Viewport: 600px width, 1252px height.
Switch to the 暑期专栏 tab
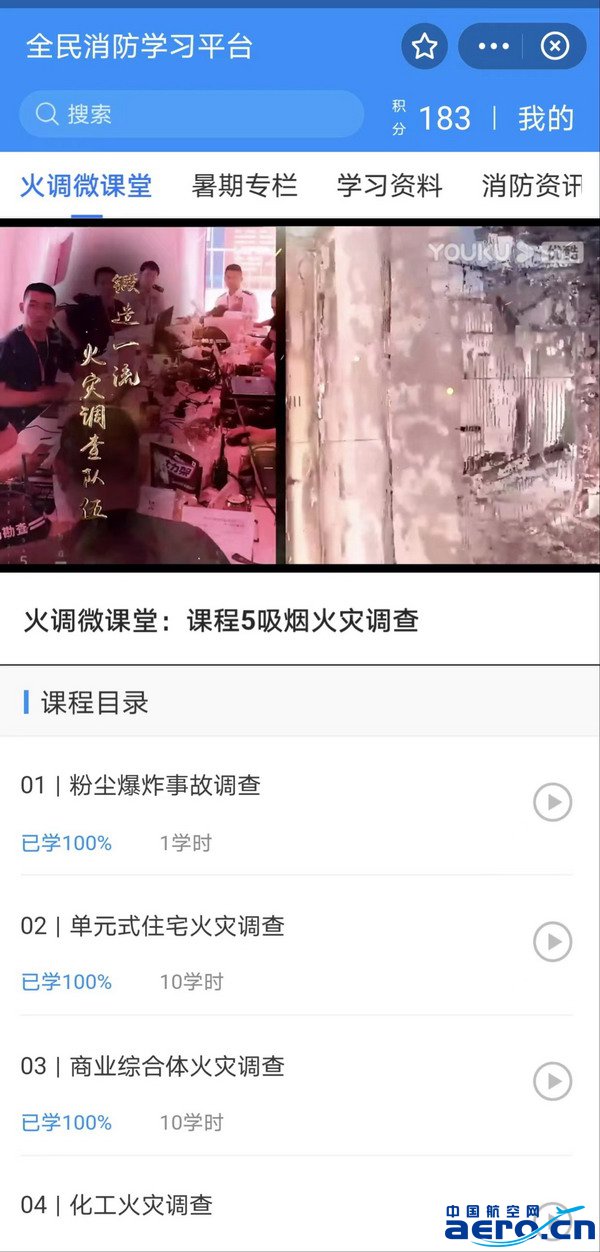tap(244, 185)
